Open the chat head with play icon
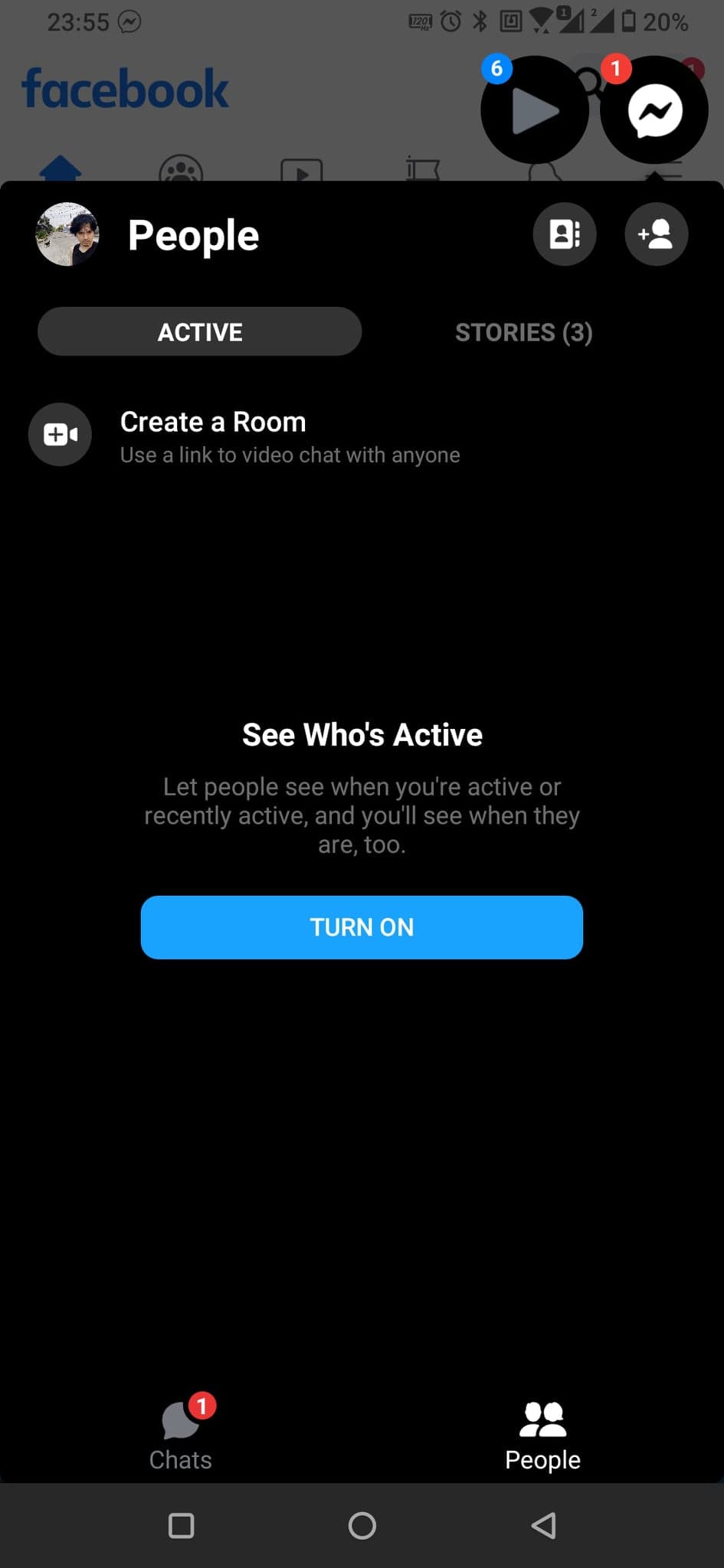 pyautogui.click(x=534, y=110)
